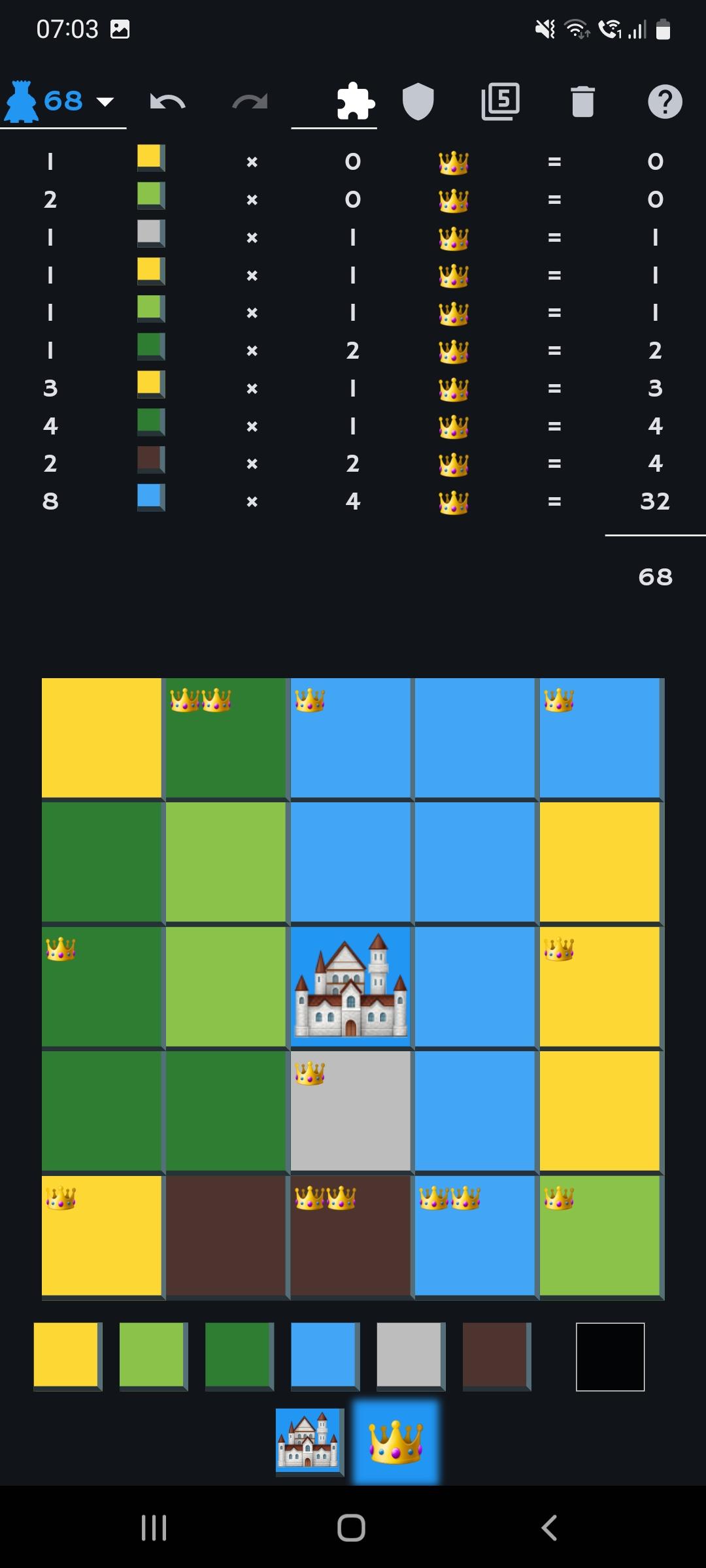The width and height of the screenshot is (706, 1568).
Task: Select the yellow terrain swatch
Action: pos(67,1356)
